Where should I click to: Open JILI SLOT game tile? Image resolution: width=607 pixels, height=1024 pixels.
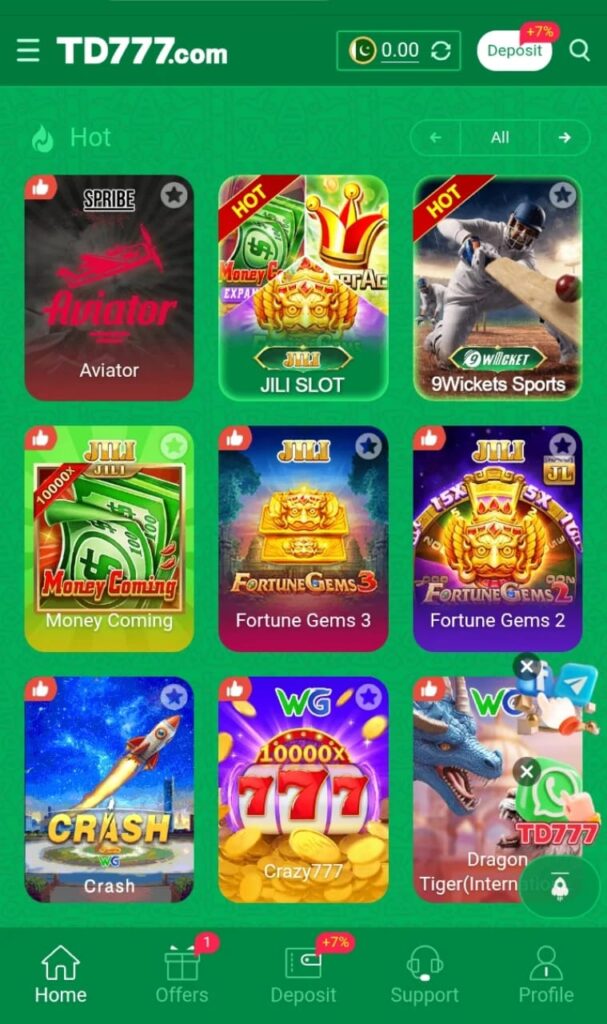point(302,288)
